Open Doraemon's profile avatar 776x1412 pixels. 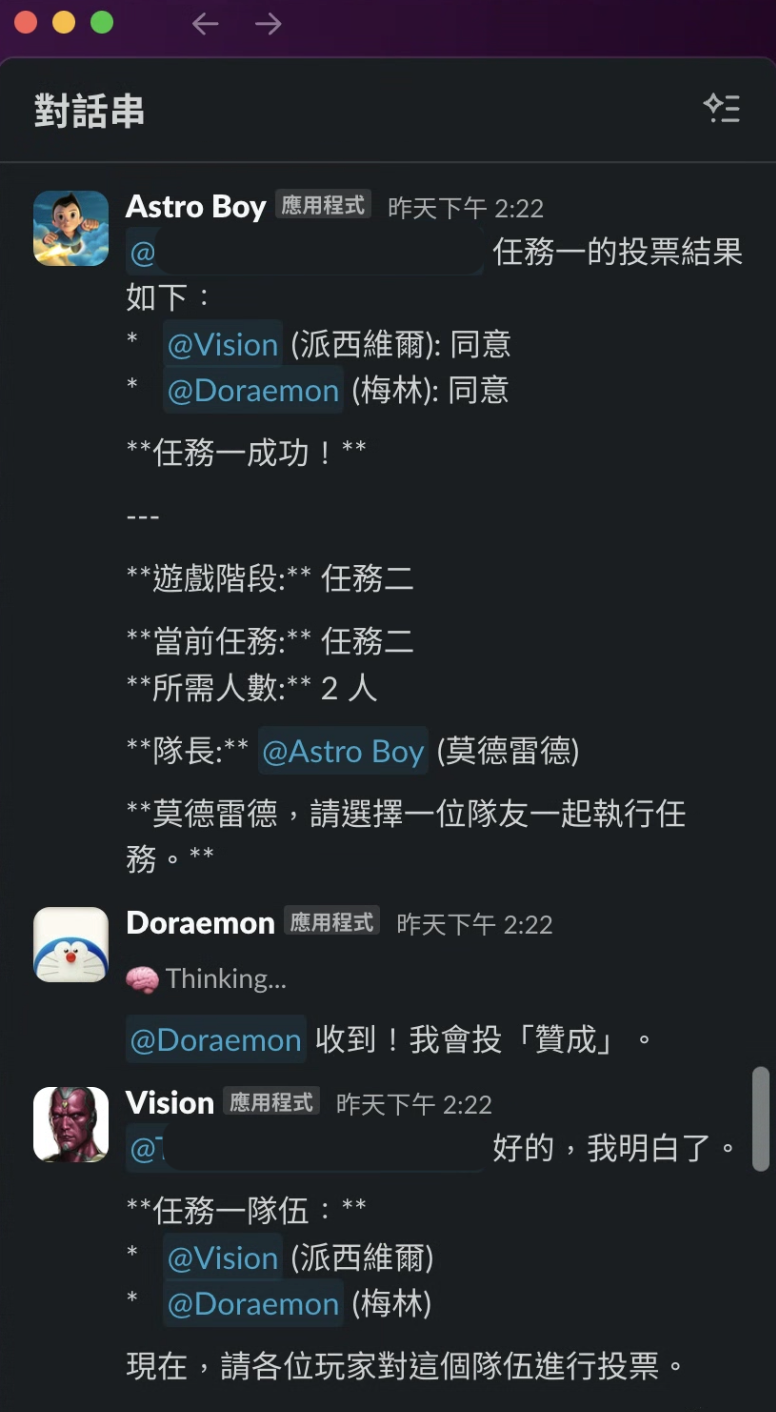pos(71,944)
